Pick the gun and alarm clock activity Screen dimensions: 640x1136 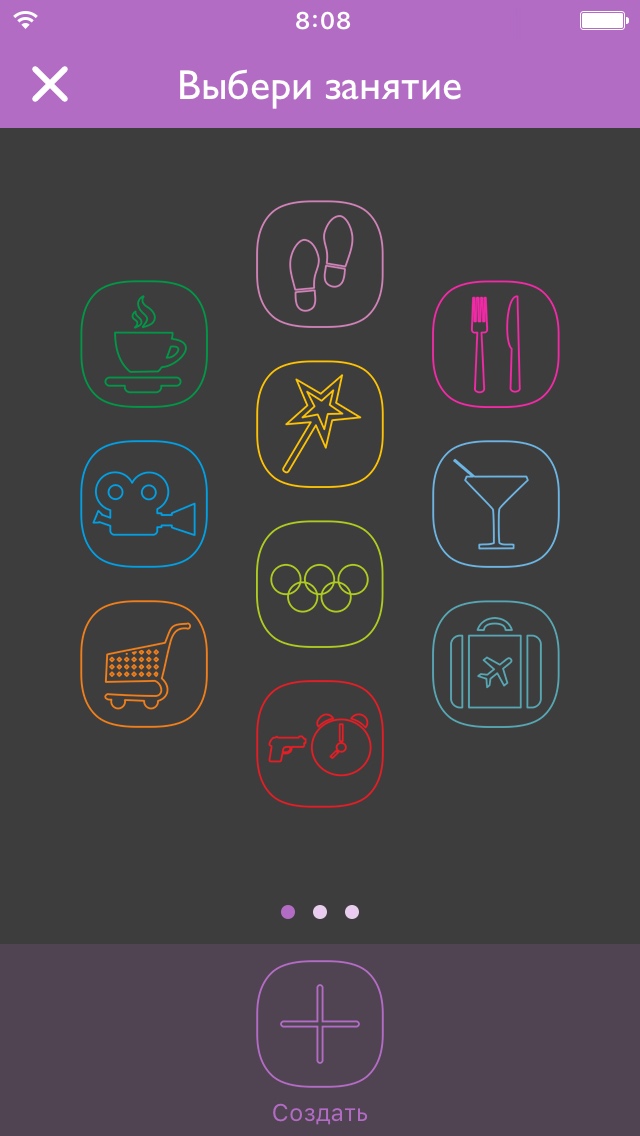point(320,743)
